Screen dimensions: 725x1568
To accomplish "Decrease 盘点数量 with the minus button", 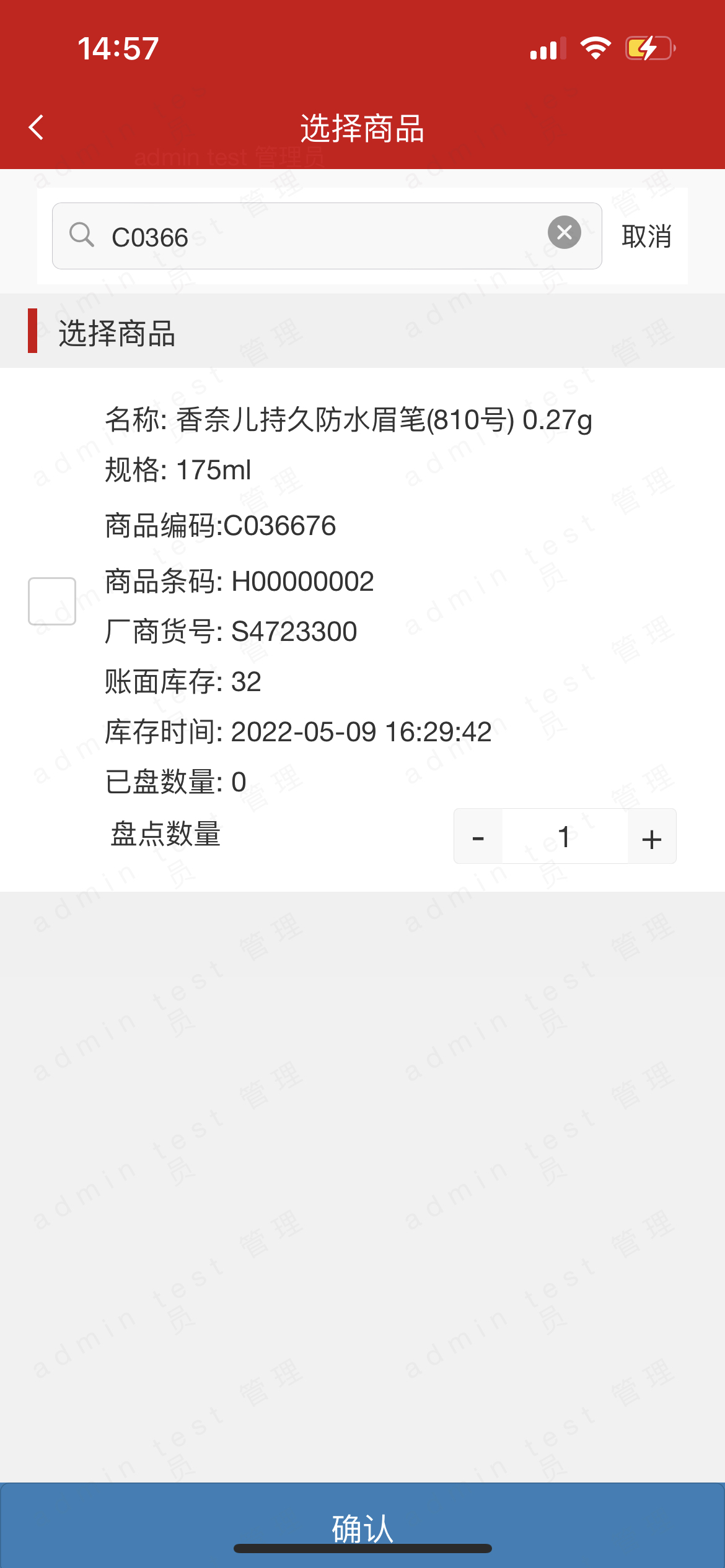I will pyautogui.click(x=478, y=837).
